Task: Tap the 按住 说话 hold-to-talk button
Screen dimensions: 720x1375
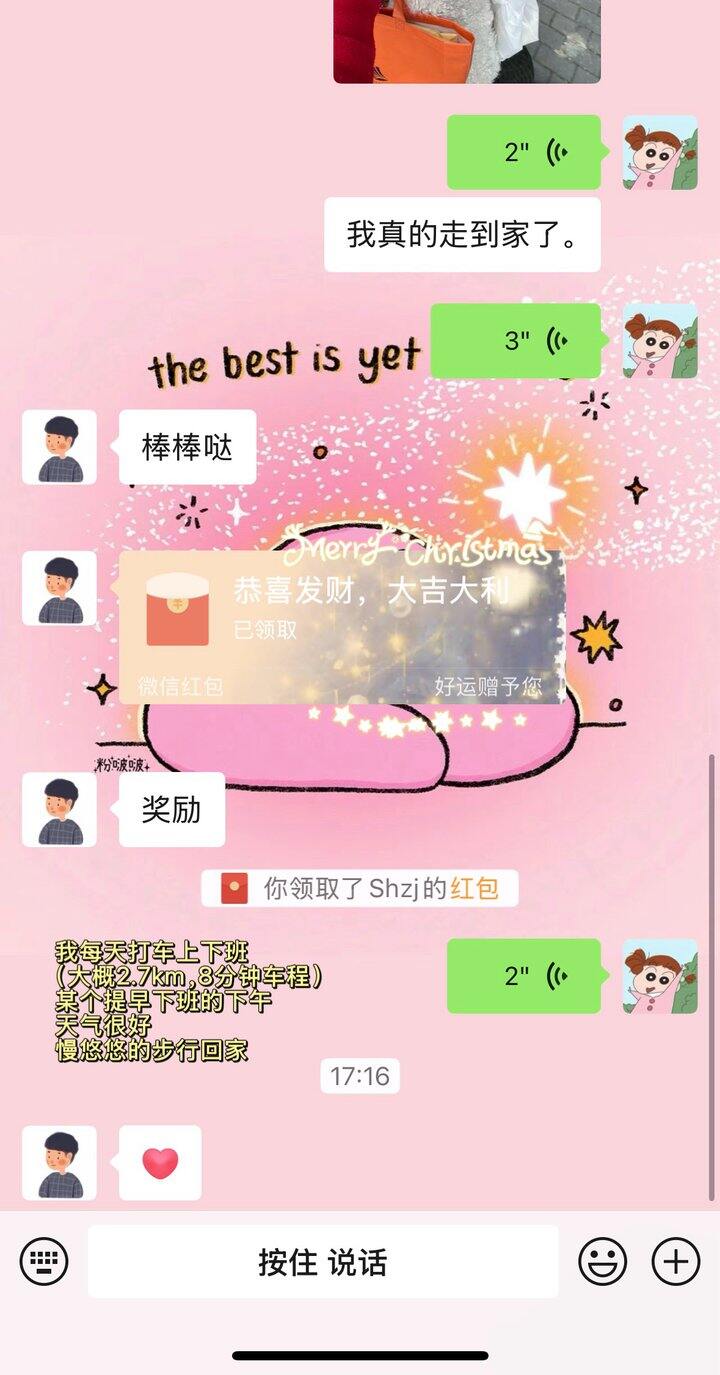Action: click(x=322, y=1261)
